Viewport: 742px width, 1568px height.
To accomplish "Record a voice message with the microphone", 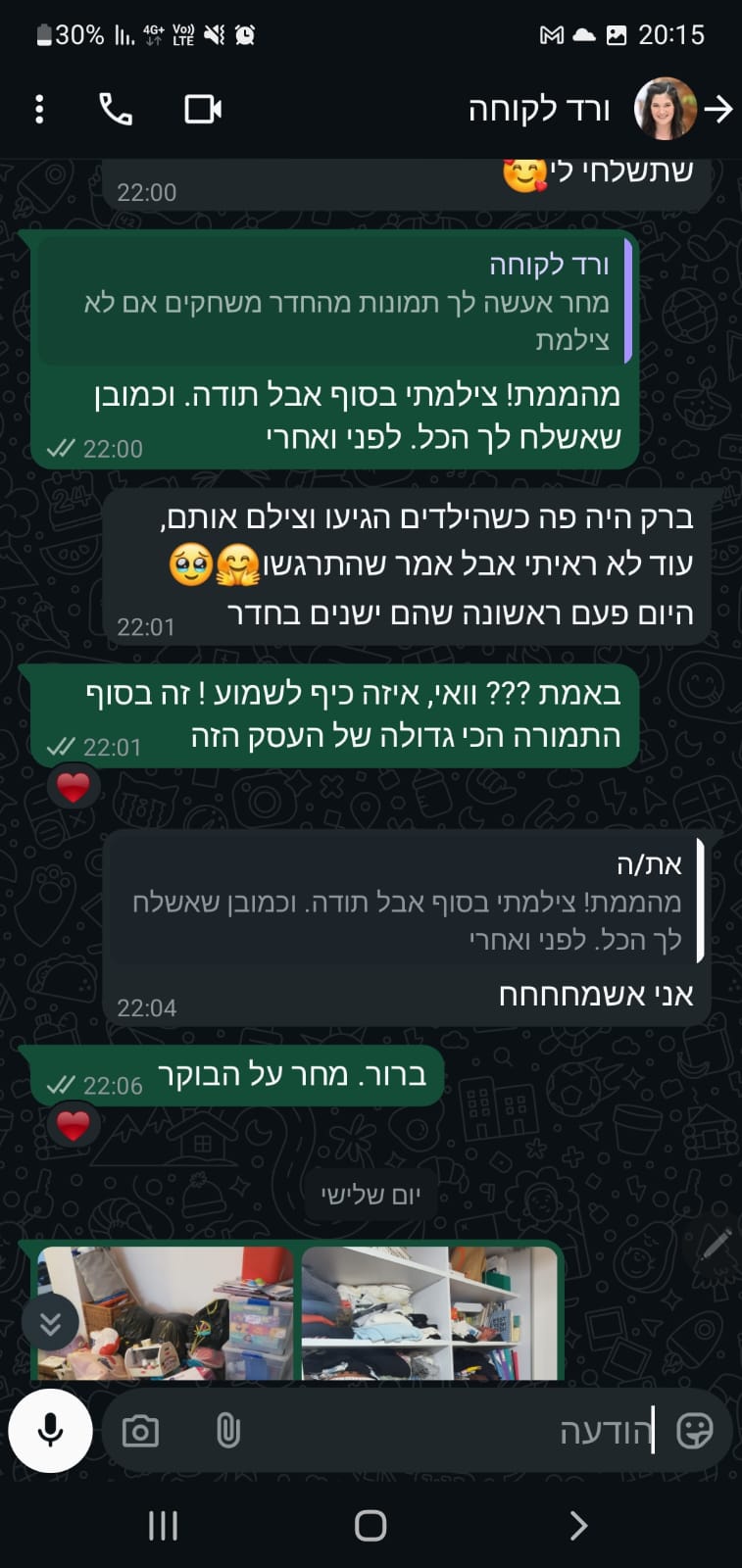I will 51,1431.
